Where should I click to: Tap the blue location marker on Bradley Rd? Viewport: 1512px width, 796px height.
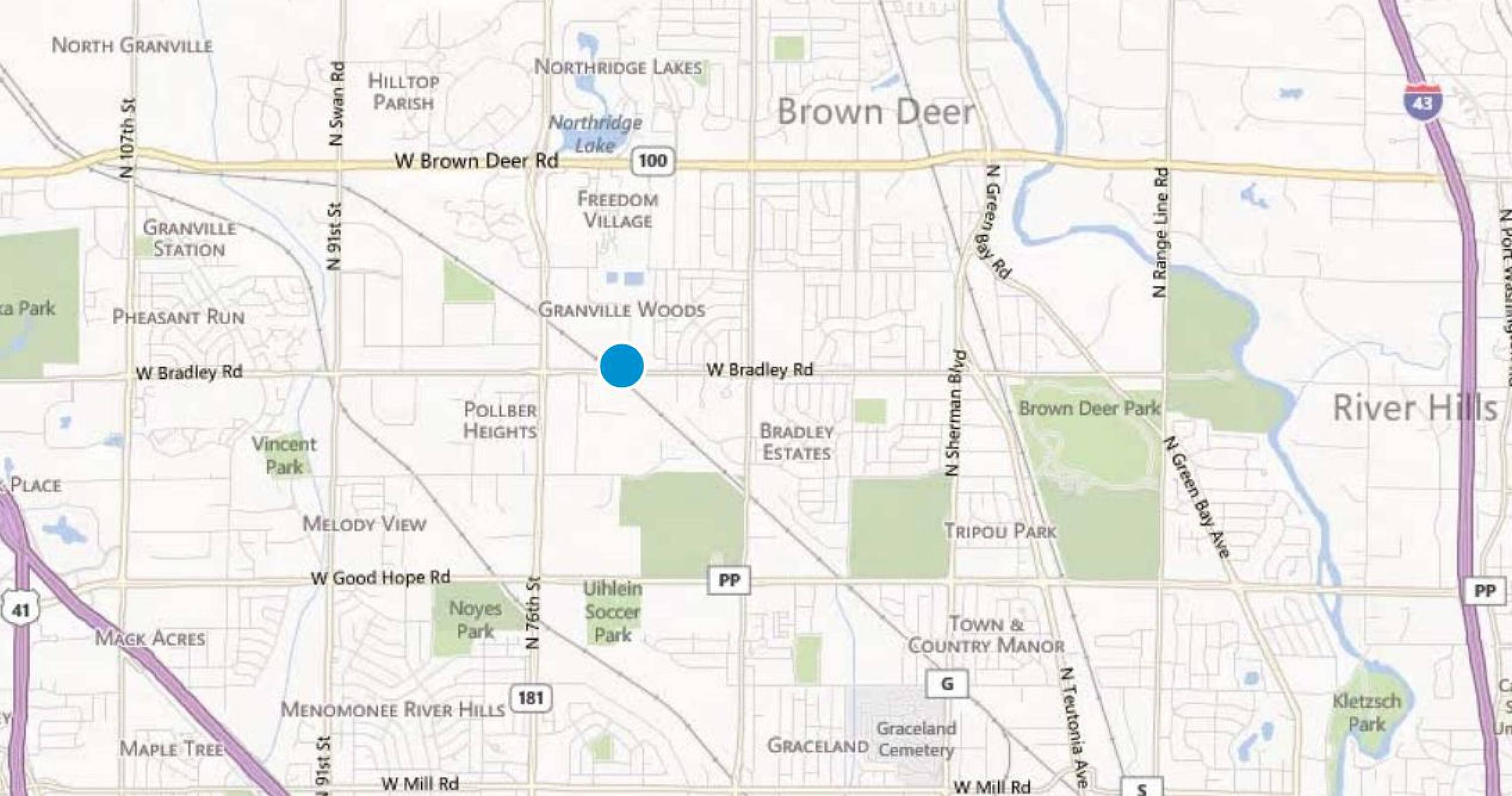[621, 366]
